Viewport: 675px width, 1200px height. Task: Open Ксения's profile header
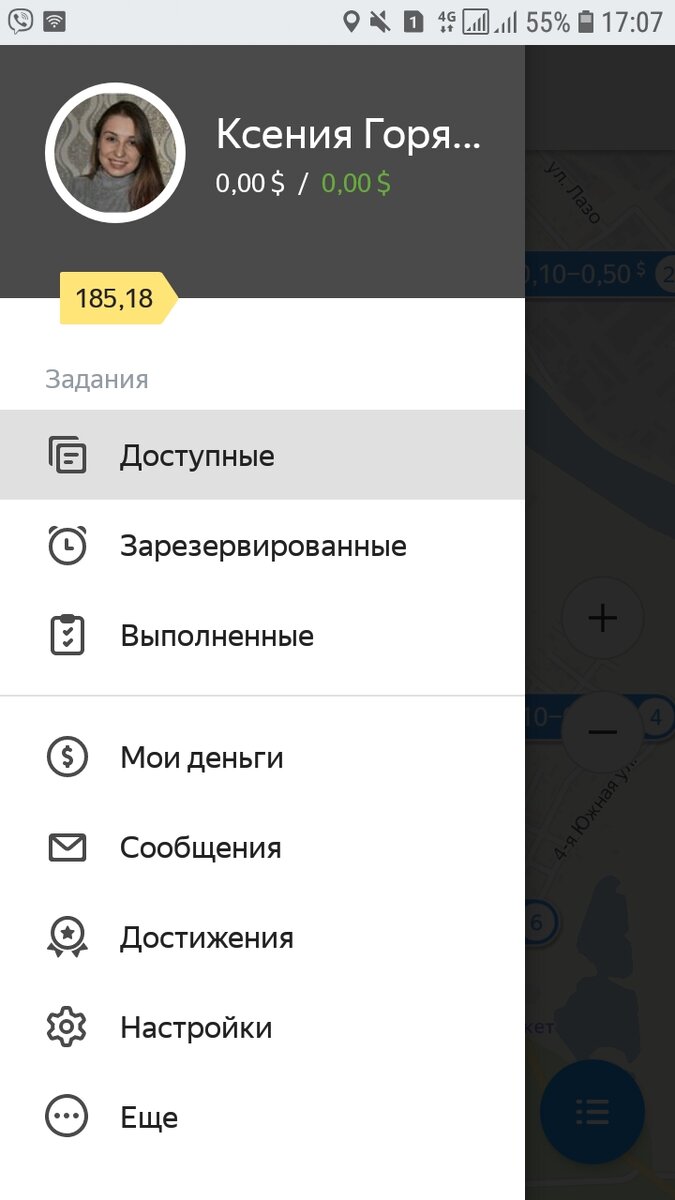pos(262,153)
